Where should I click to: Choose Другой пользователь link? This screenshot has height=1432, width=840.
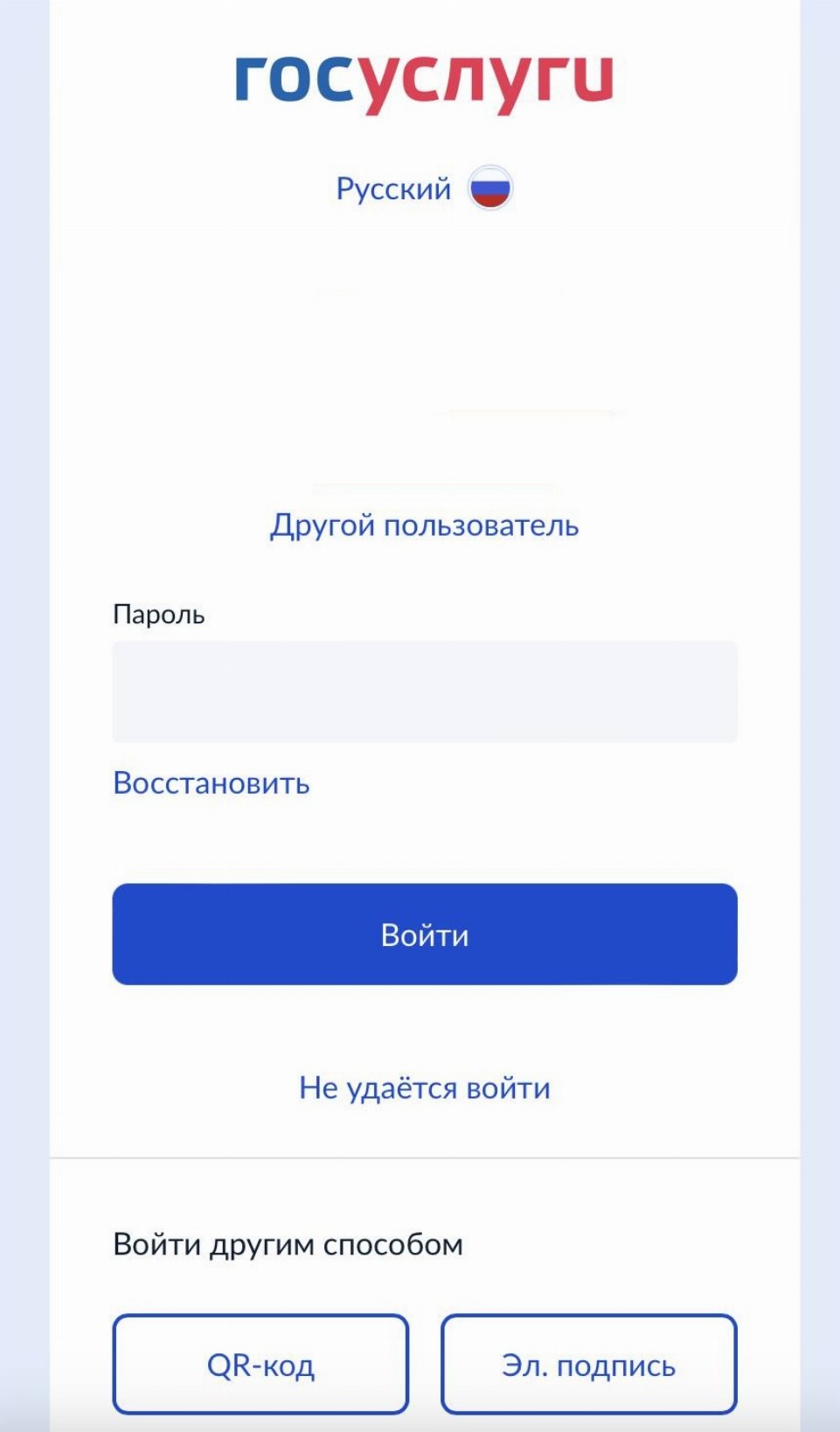coord(424,525)
